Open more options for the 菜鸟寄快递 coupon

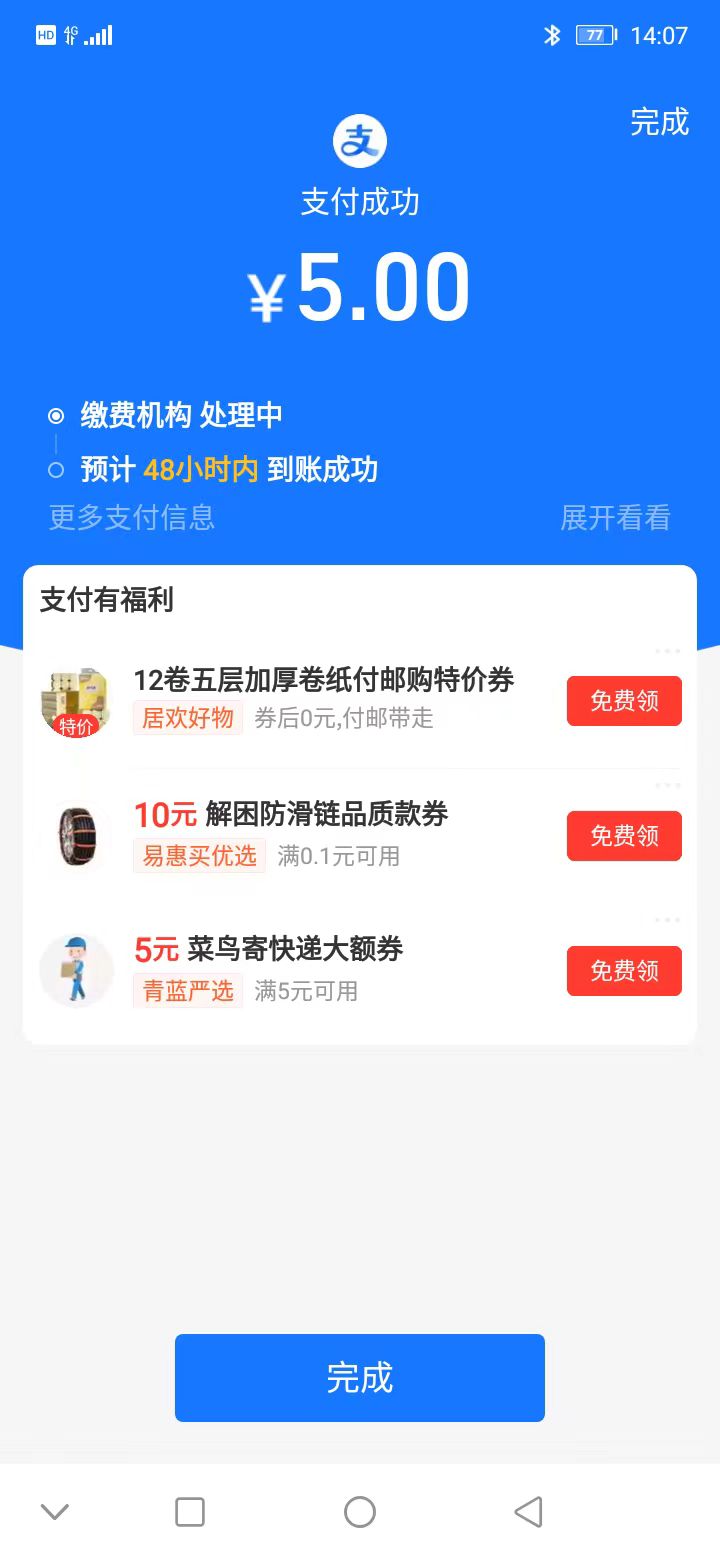[x=667, y=920]
